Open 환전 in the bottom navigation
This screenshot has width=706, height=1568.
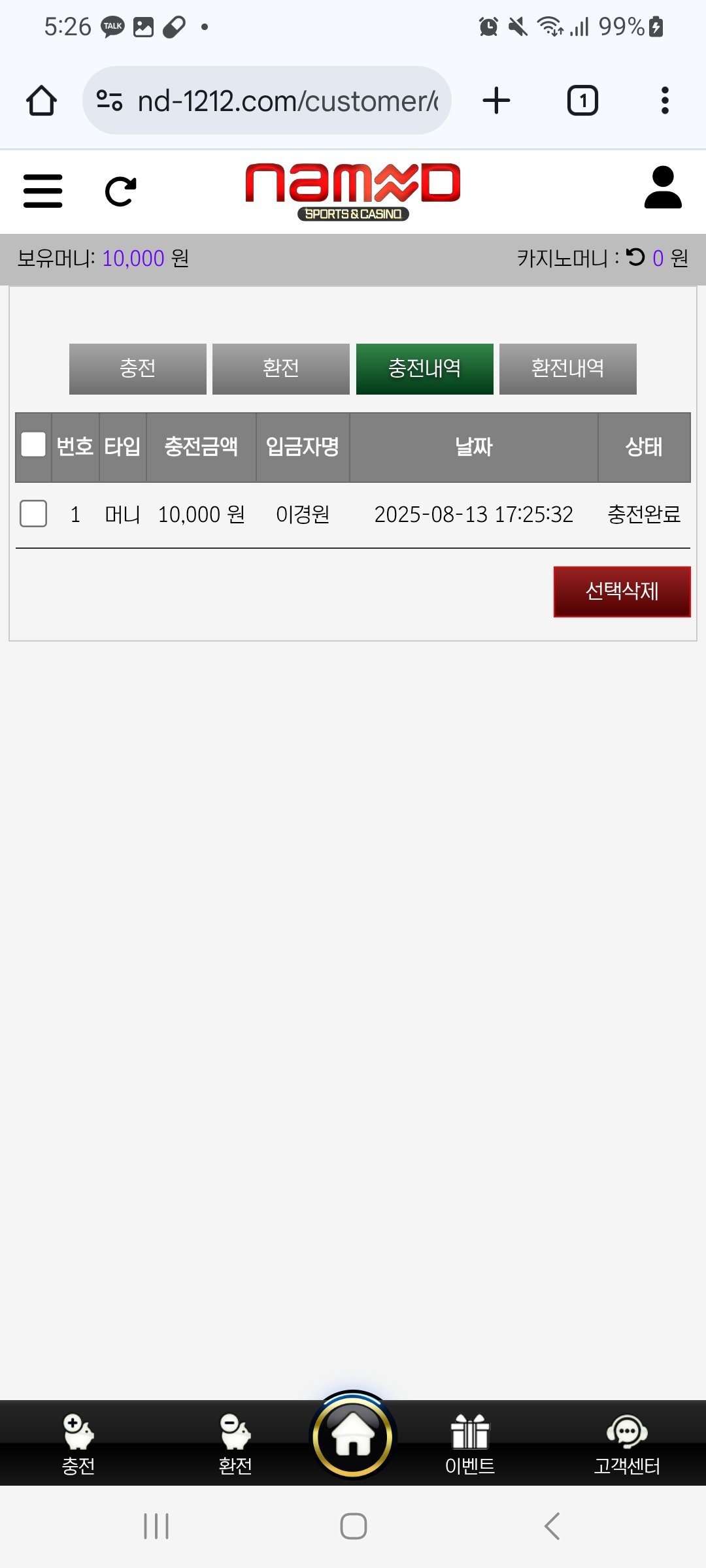pos(235,1445)
